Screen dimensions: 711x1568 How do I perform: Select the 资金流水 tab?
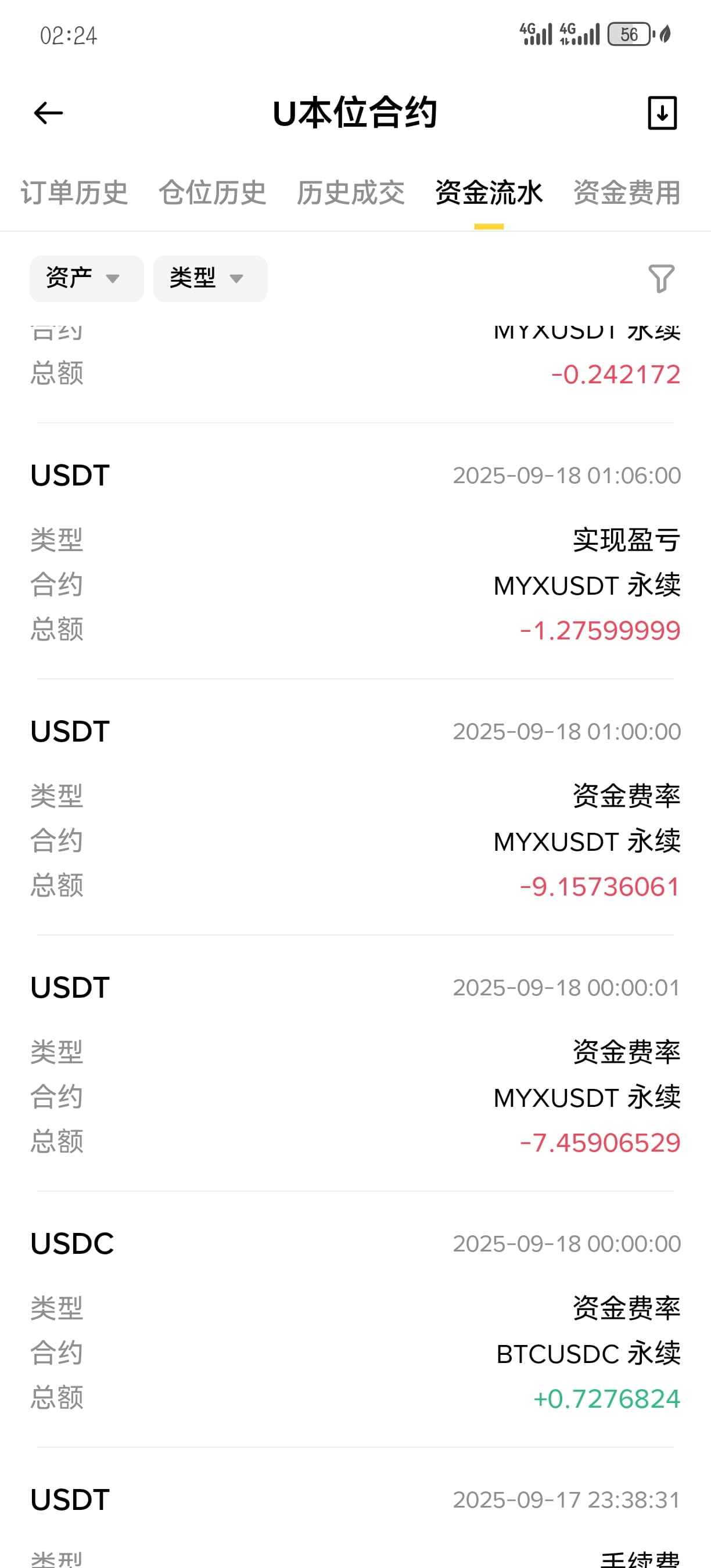coord(489,193)
